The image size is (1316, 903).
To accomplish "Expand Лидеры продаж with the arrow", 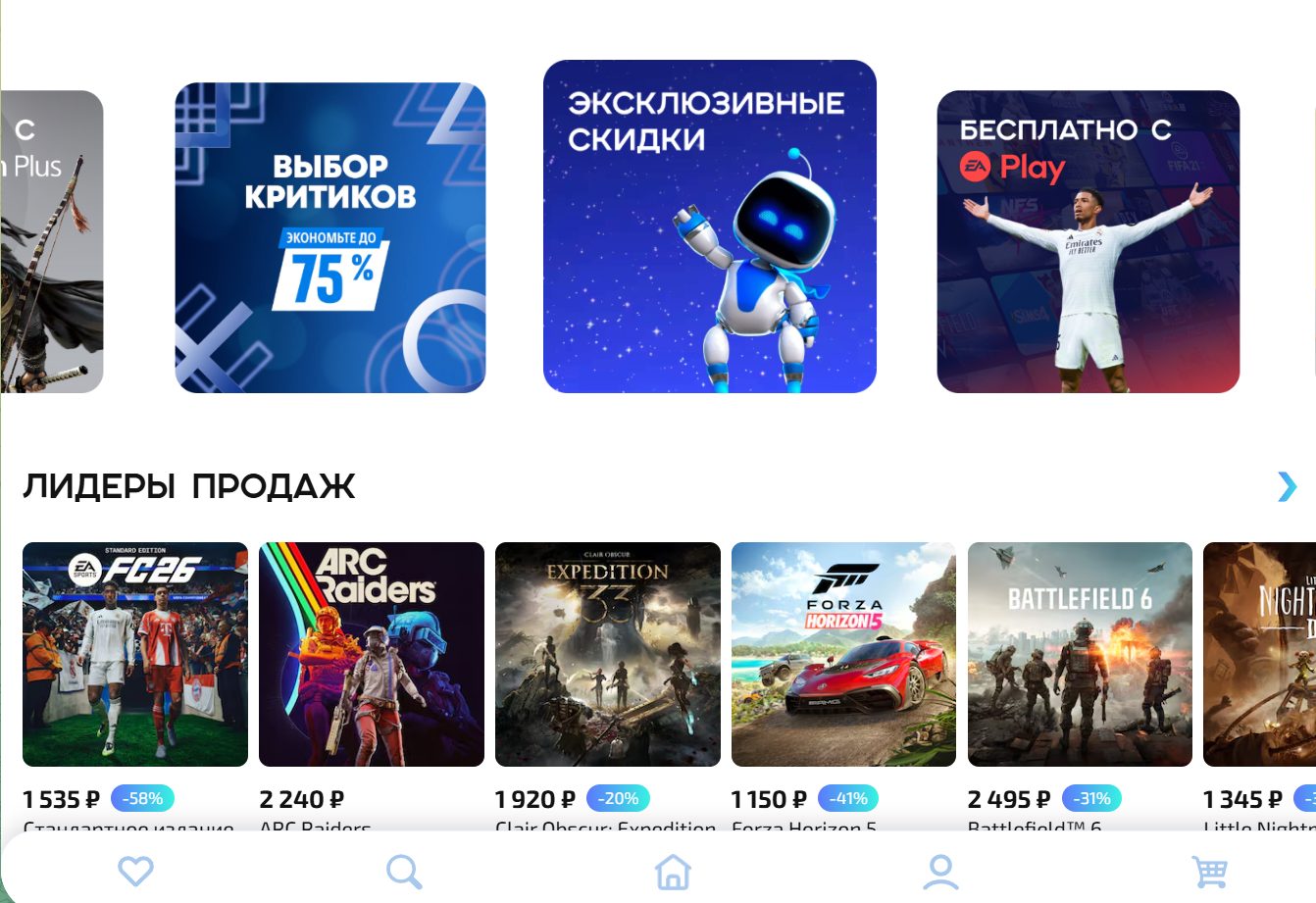I will point(1287,485).
